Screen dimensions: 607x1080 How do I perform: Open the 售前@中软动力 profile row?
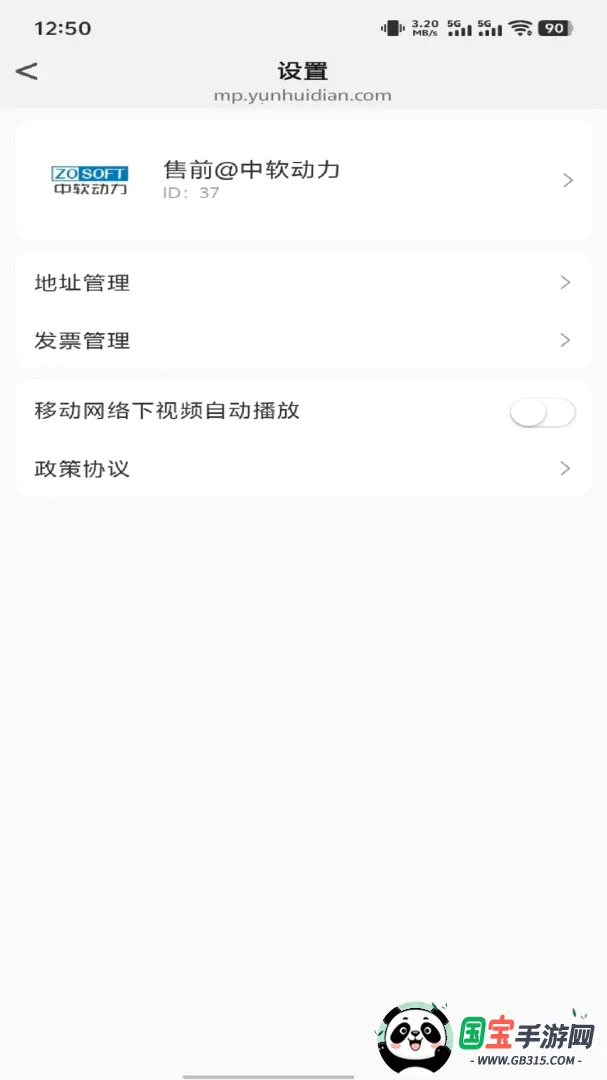point(303,180)
